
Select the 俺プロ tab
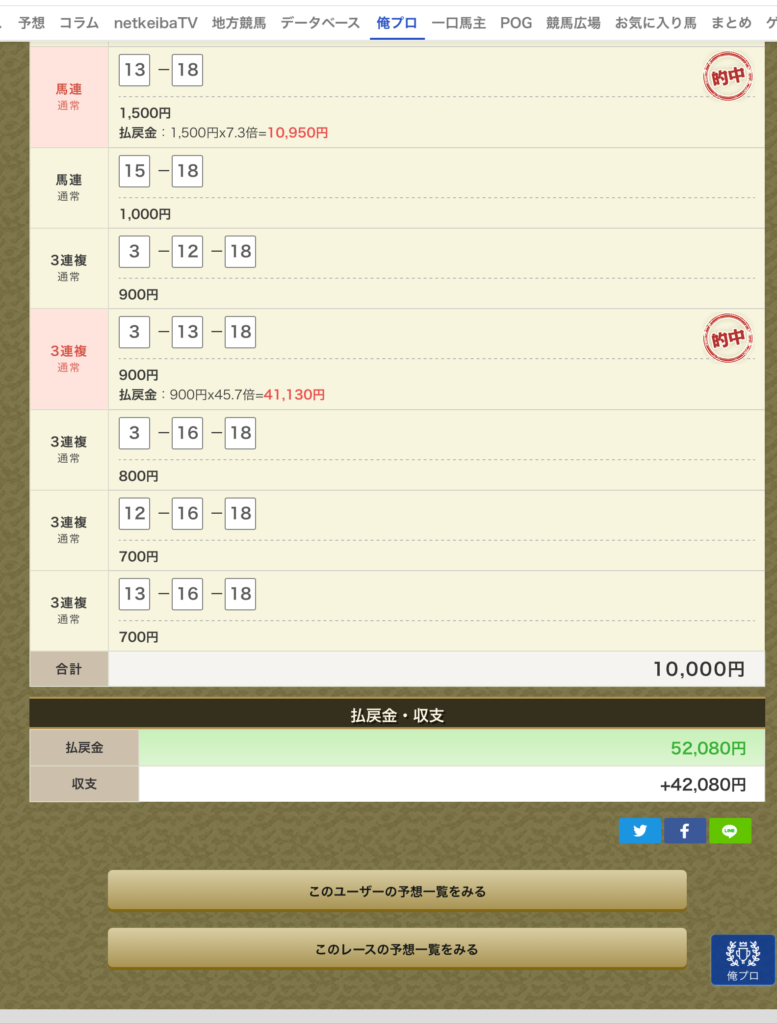(397, 22)
